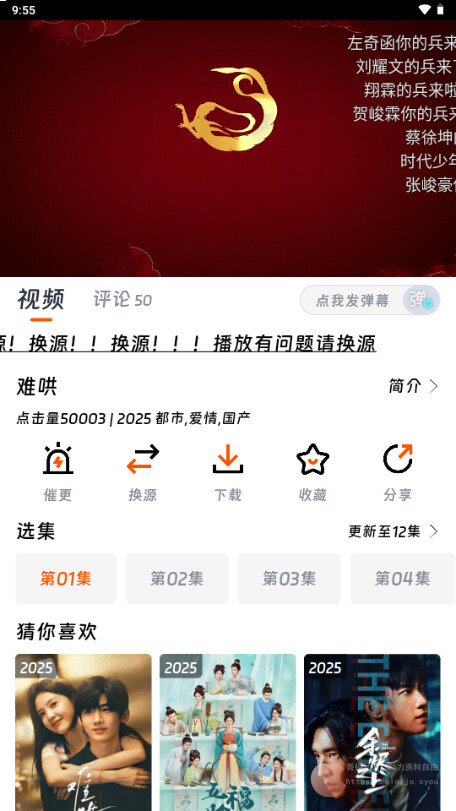
Task: Expand the 更新至12集 episode list
Action: [x=393, y=531]
